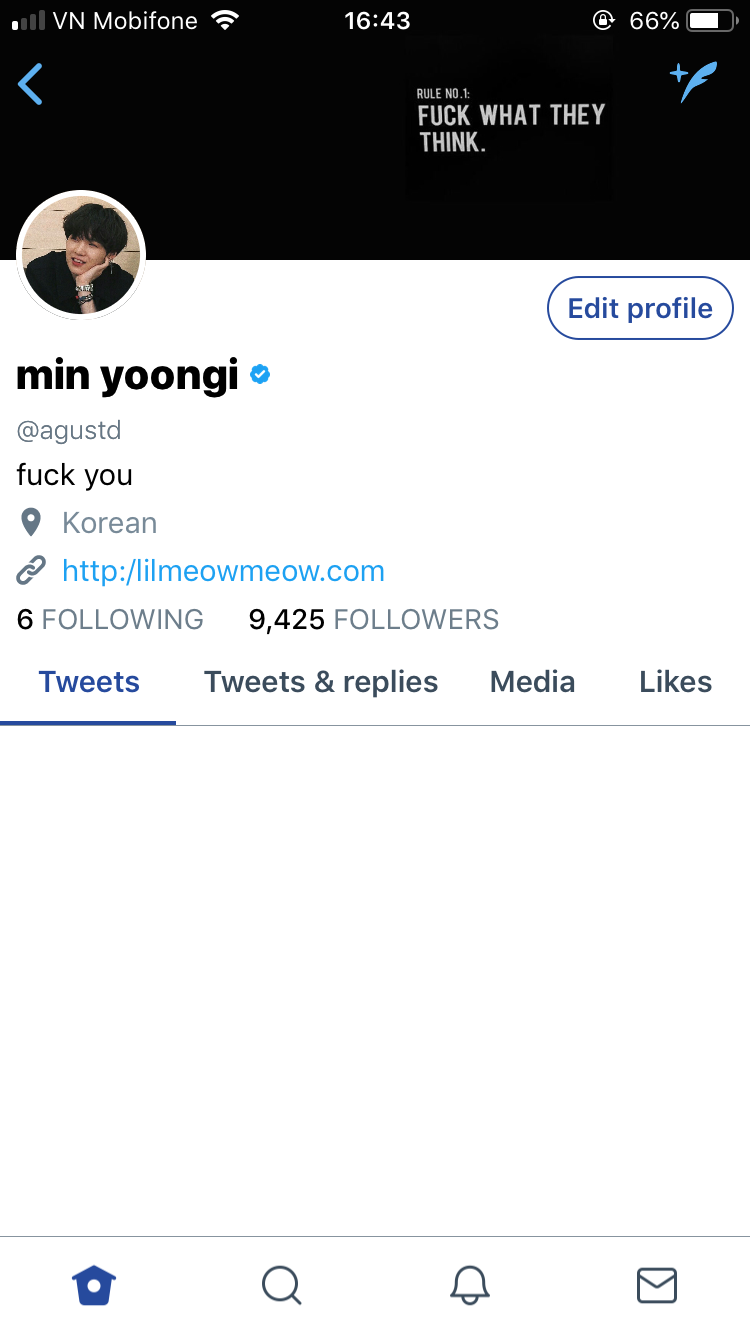View the 9,425 Followers list
The image size is (750, 1334).
pyautogui.click(x=373, y=620)
